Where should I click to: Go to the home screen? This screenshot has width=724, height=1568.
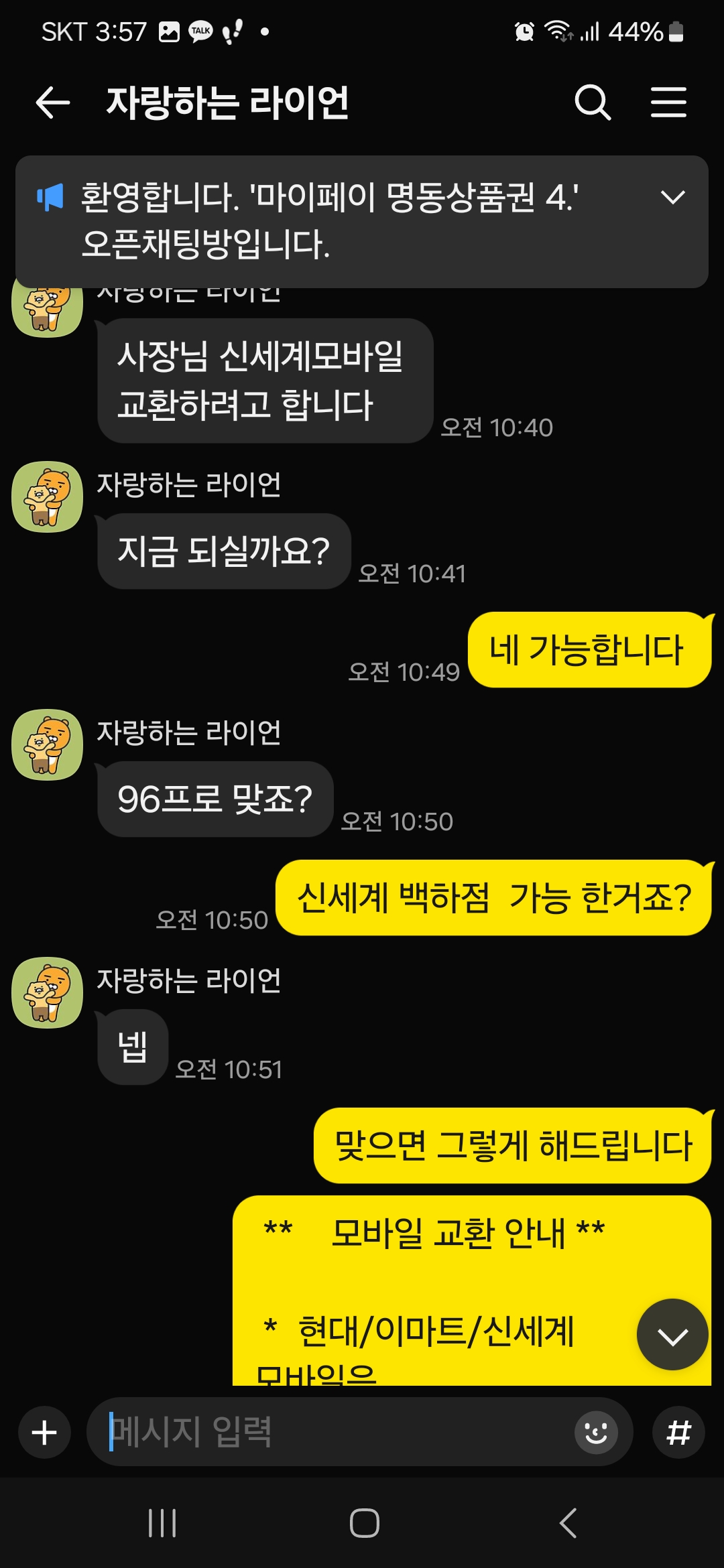(x=364, y=1523)
